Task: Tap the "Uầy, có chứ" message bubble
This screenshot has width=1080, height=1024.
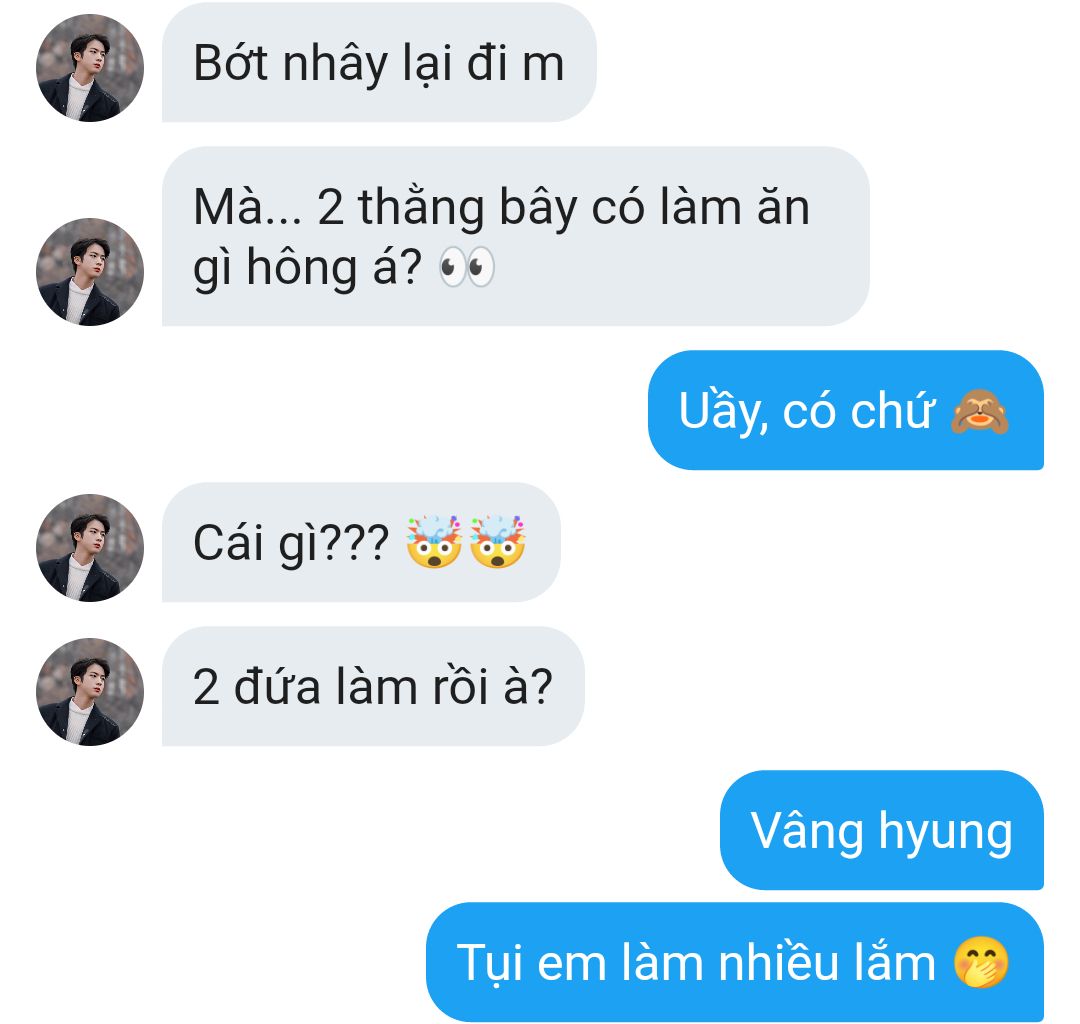Action: [x=845, y=410]
